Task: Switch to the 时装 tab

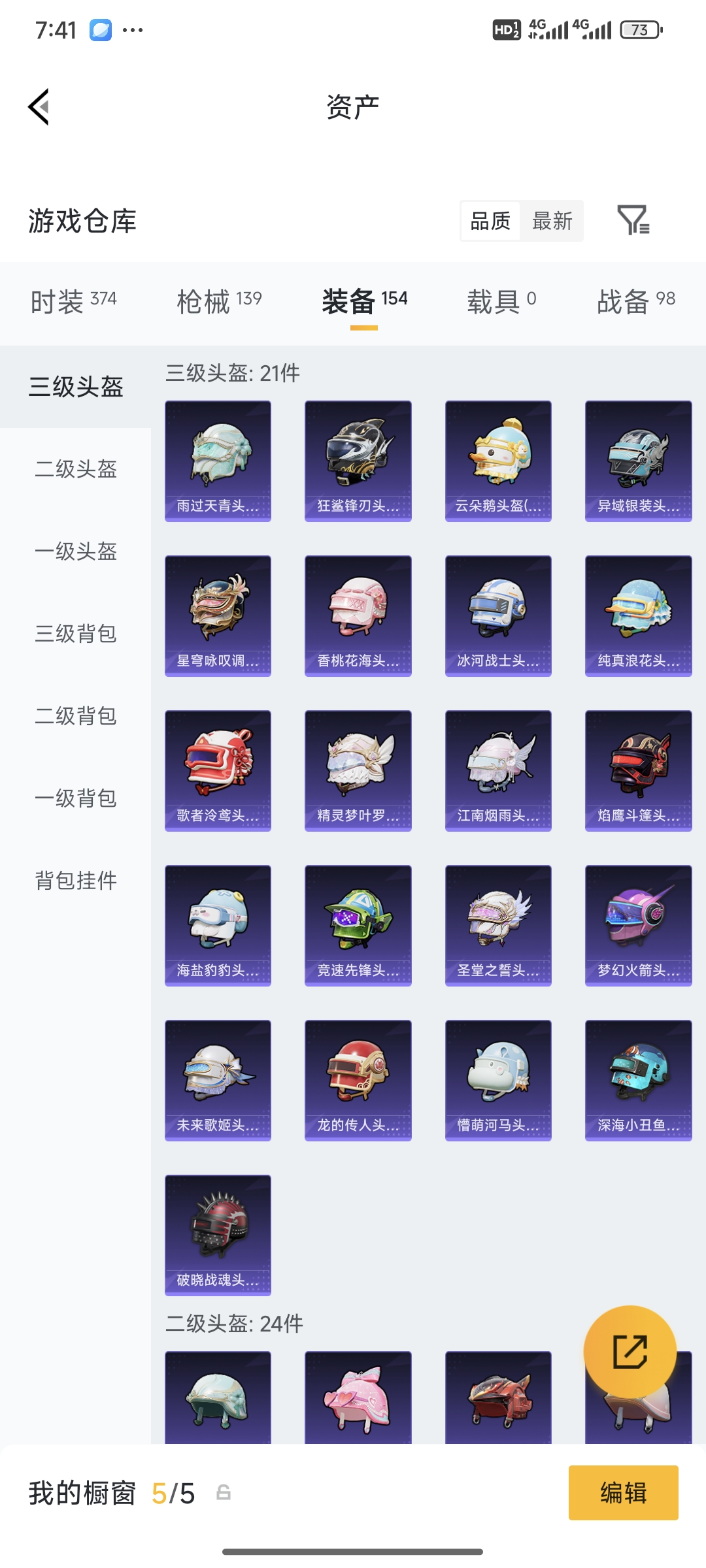Action: point(73,301)
